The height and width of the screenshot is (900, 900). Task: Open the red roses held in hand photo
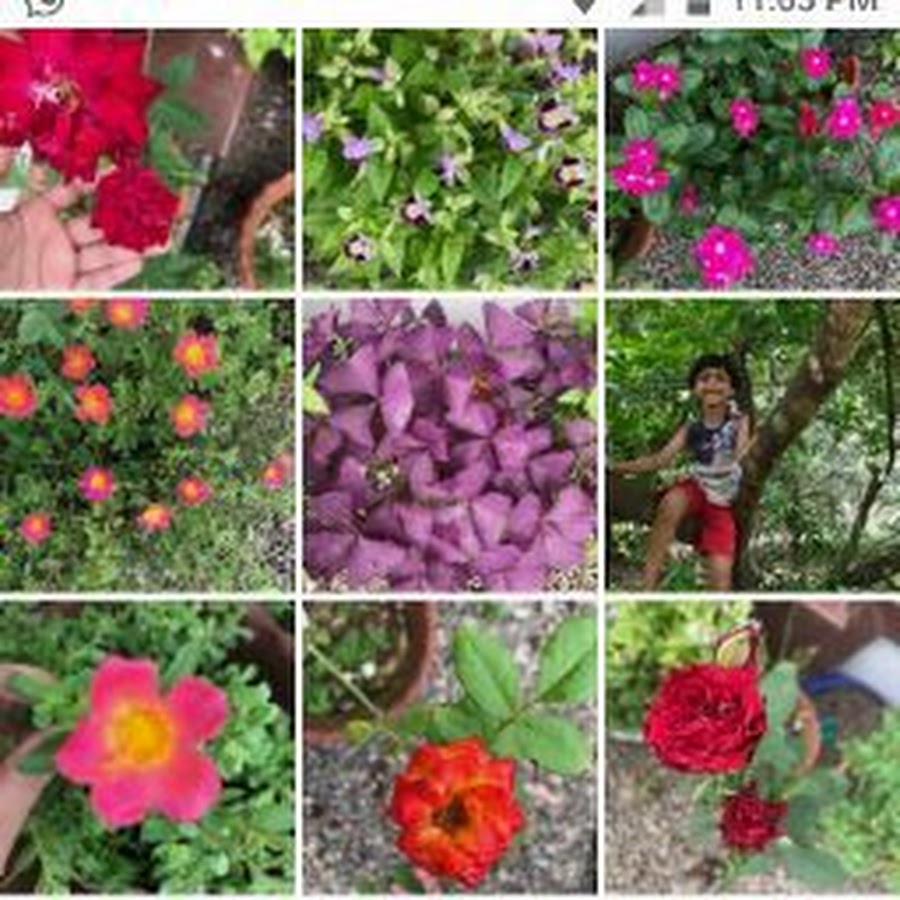tap(147, 160)
